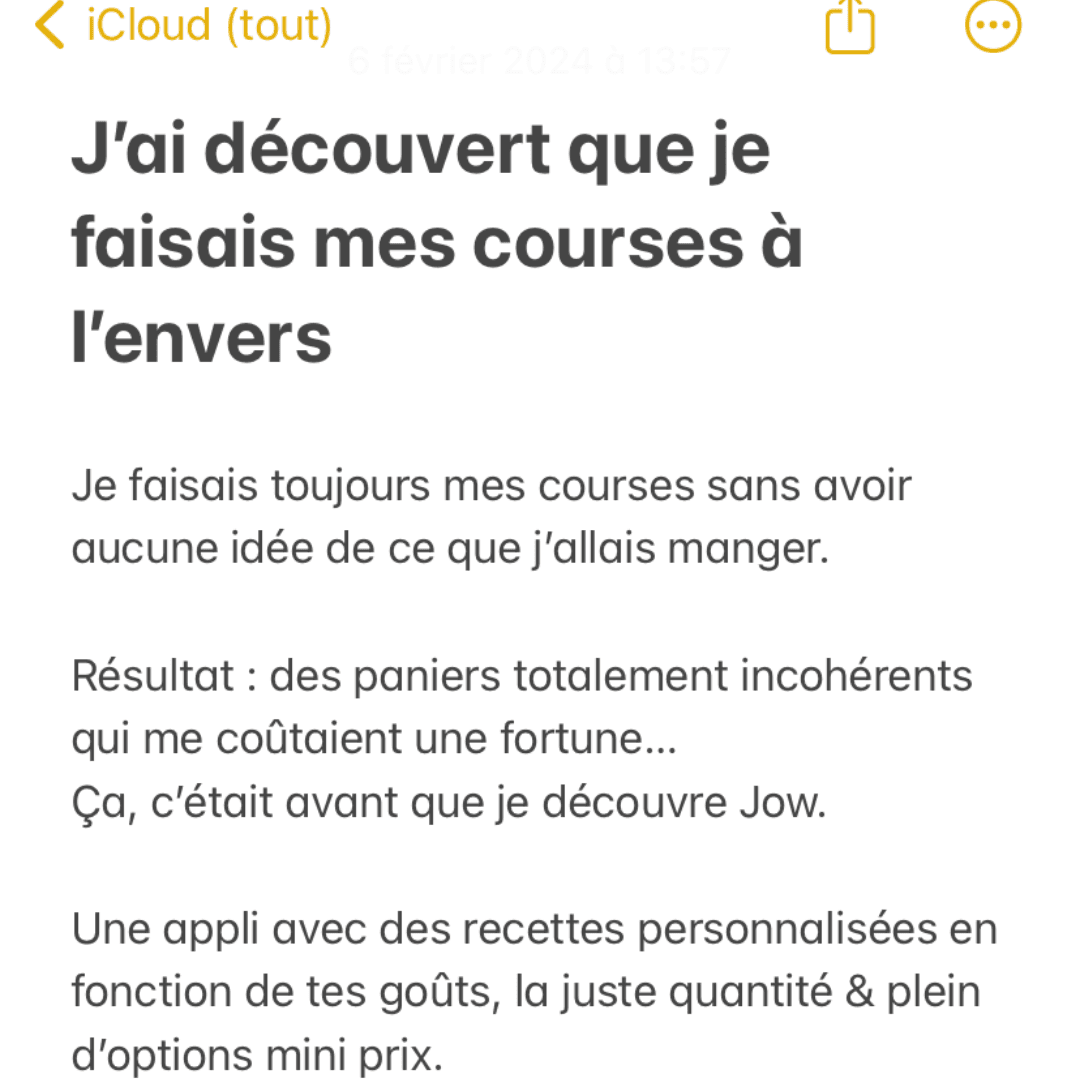Screen dimensions: 1080x1080
Task: Open the more options menu
Action: coord(993,25)
